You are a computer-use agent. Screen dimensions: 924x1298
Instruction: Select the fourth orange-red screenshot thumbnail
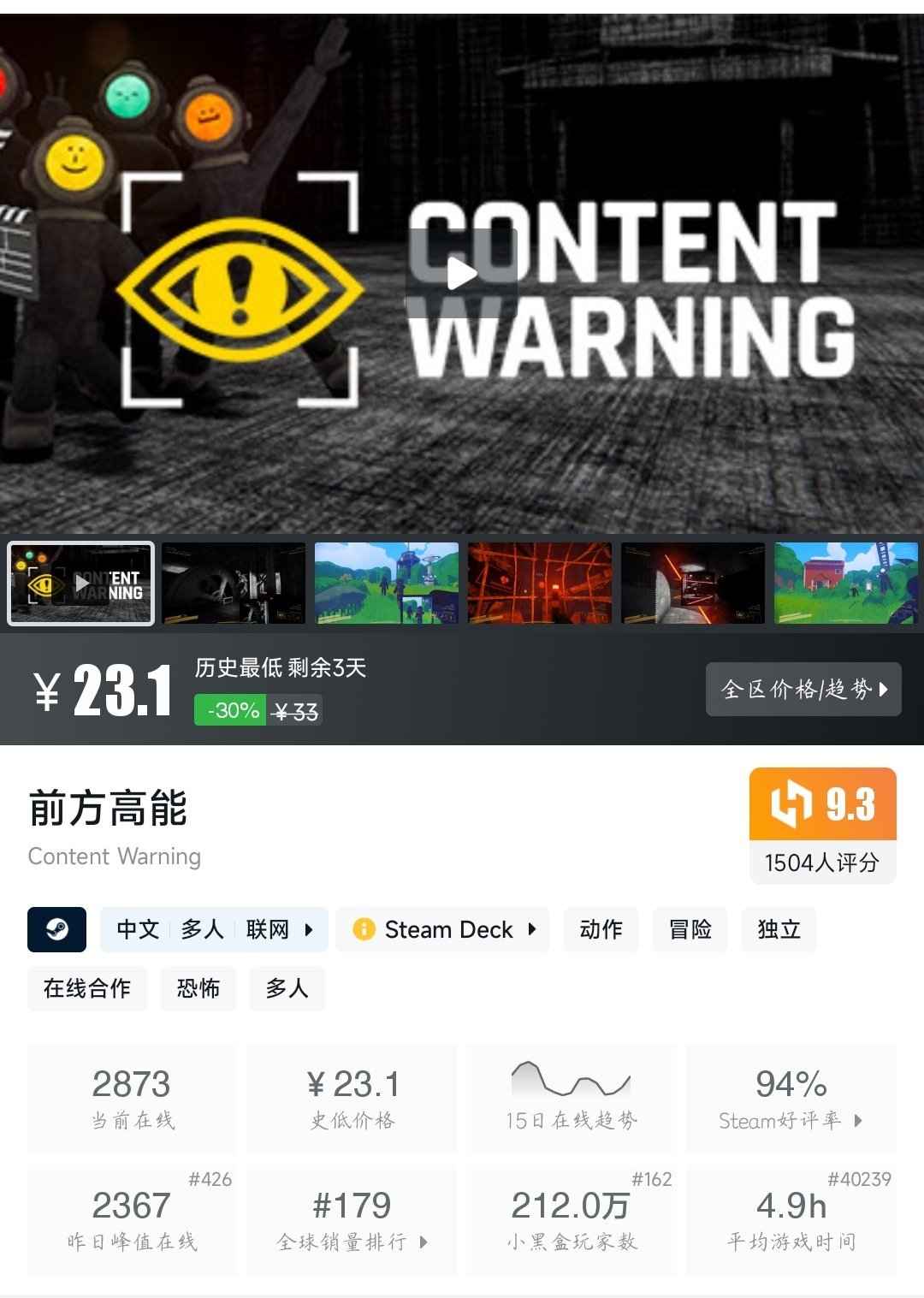tap(540, 583)
